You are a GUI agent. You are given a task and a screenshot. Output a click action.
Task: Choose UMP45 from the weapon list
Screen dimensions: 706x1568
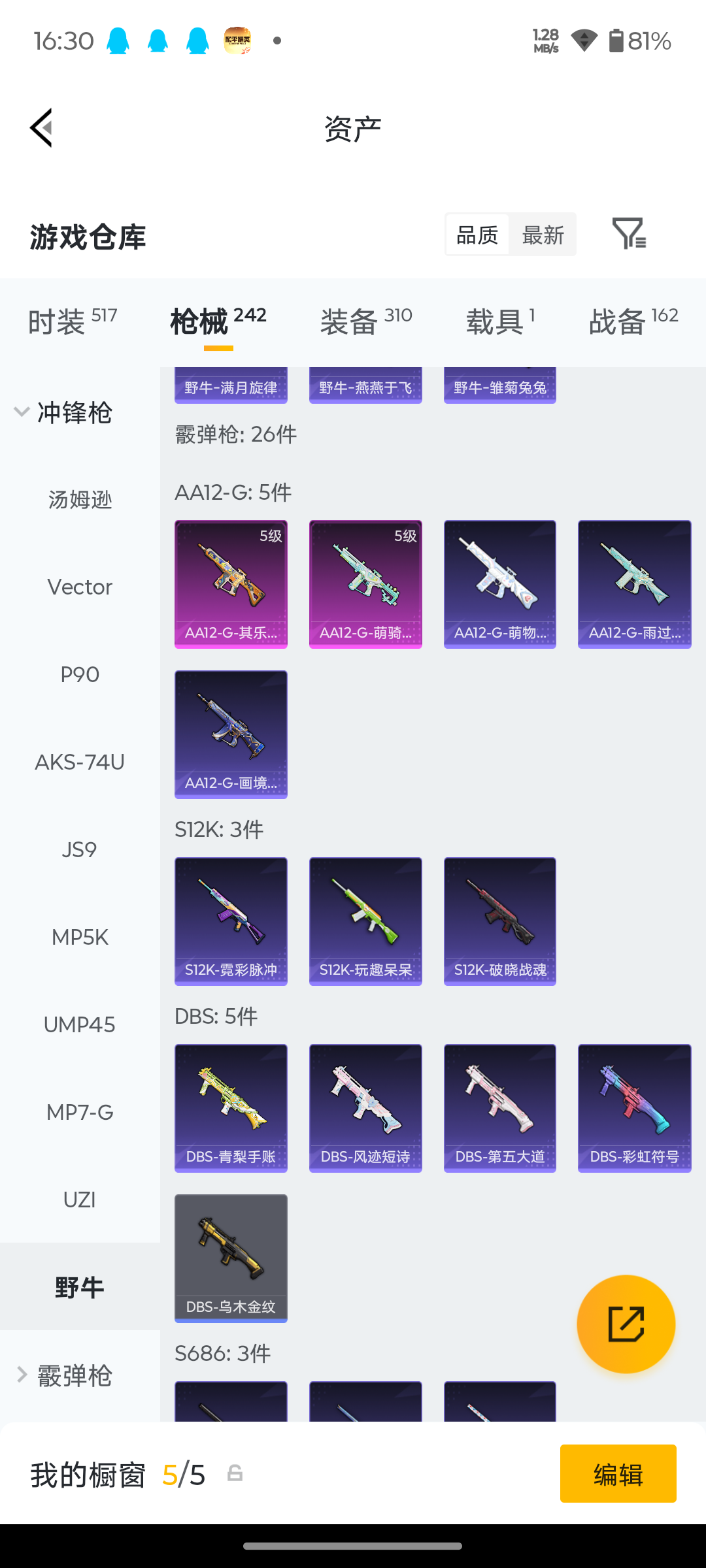click(x=80, y=1024)
